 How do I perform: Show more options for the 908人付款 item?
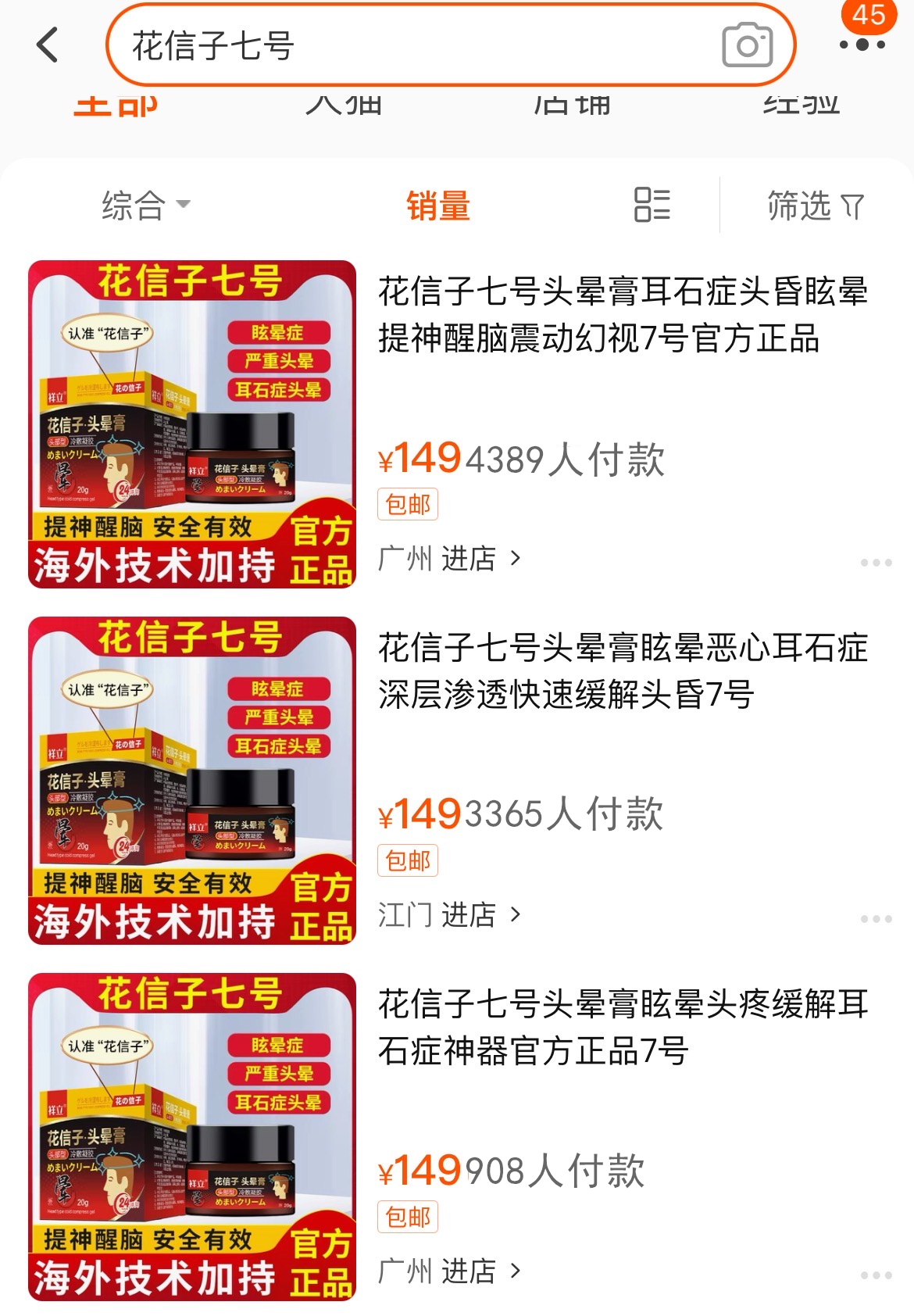[876, 1275]
